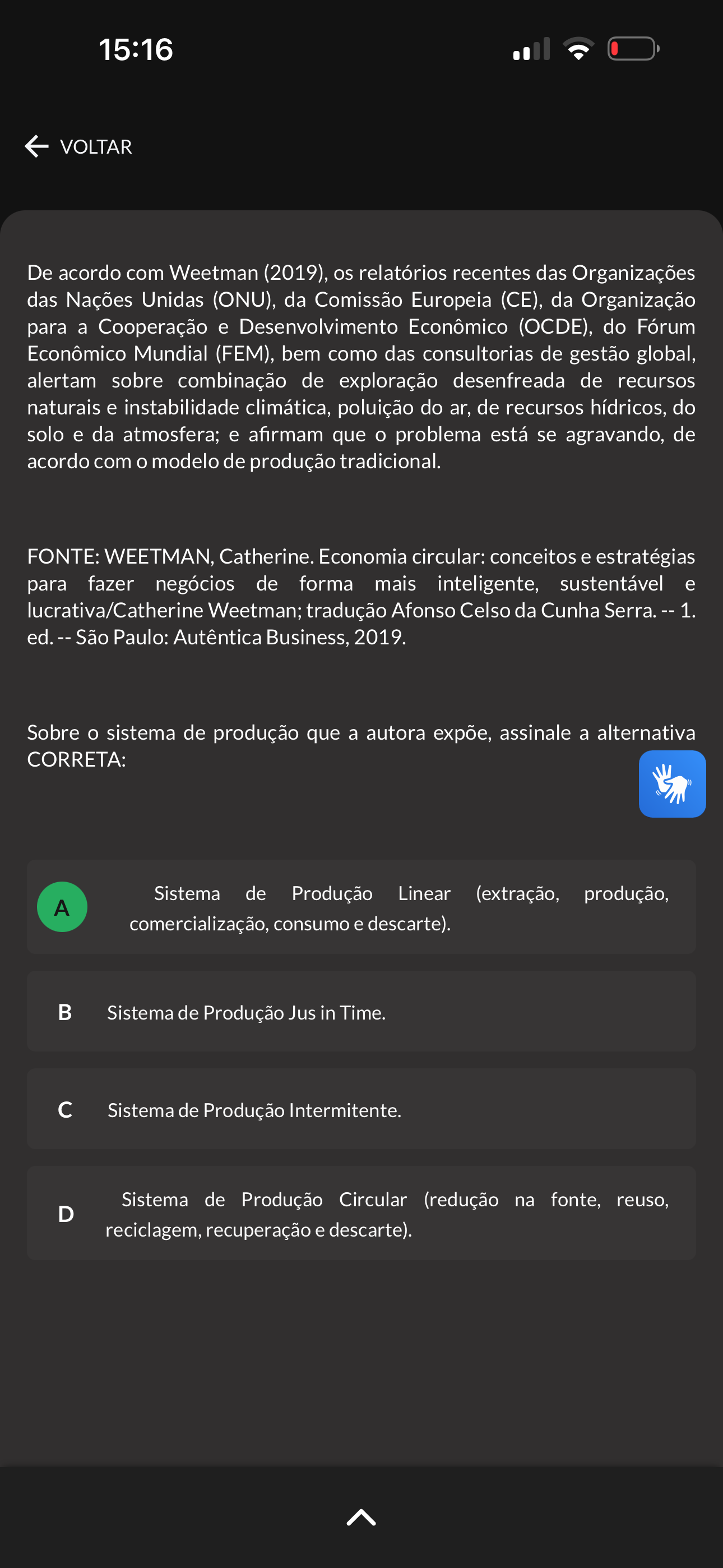723x1568 pixels.
Task: Open the sign language accessibility button
Action: [x=672, y=784]
